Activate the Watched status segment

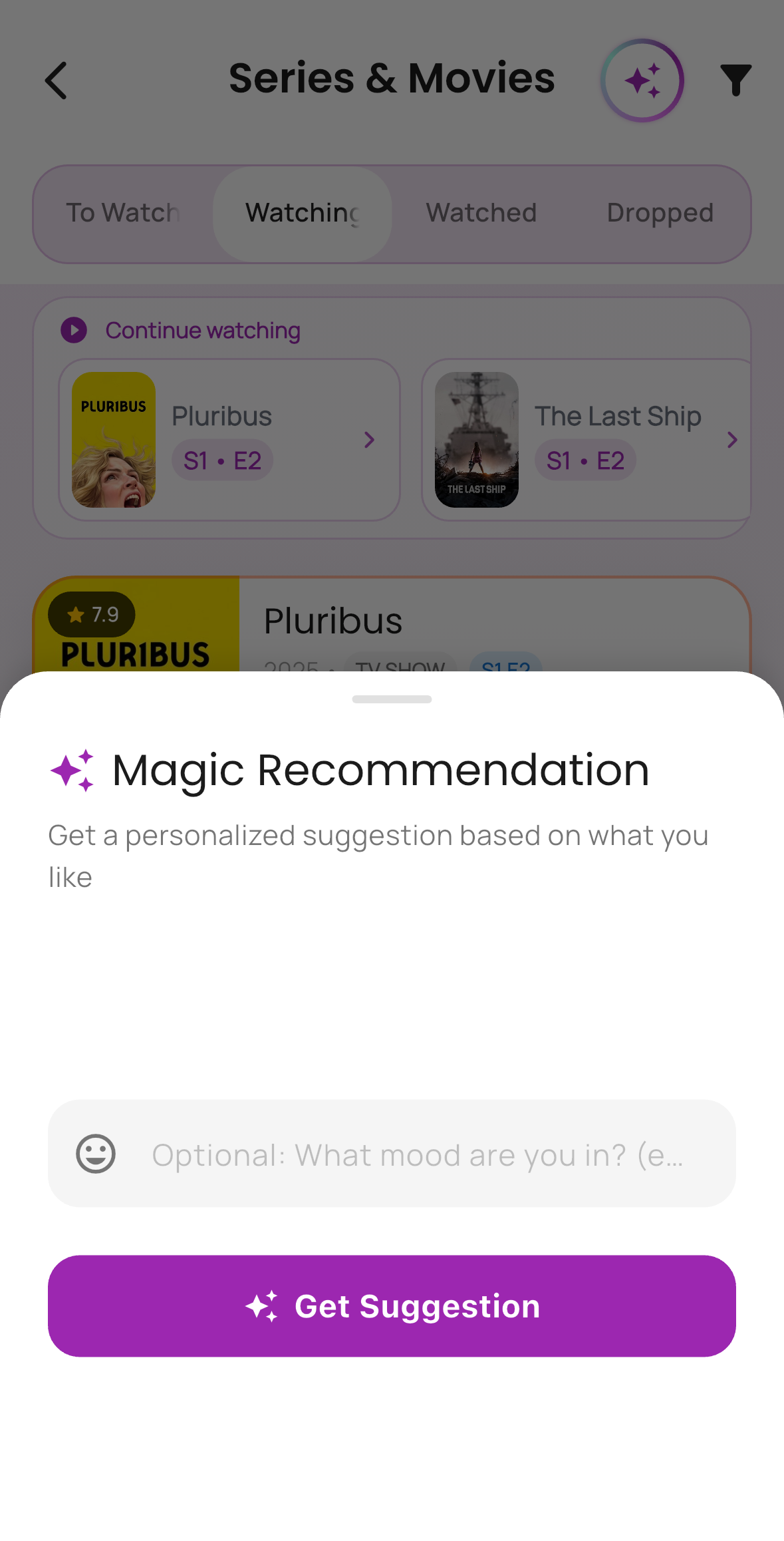coord(480,213)
